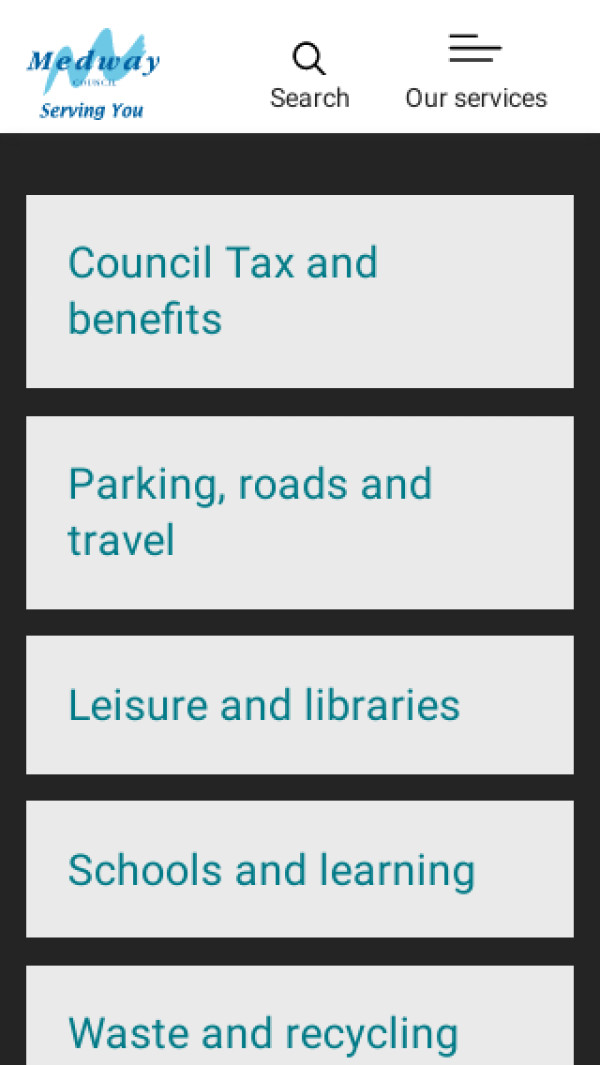
Task: Select Schools and learning
Action: click(299, 869)
